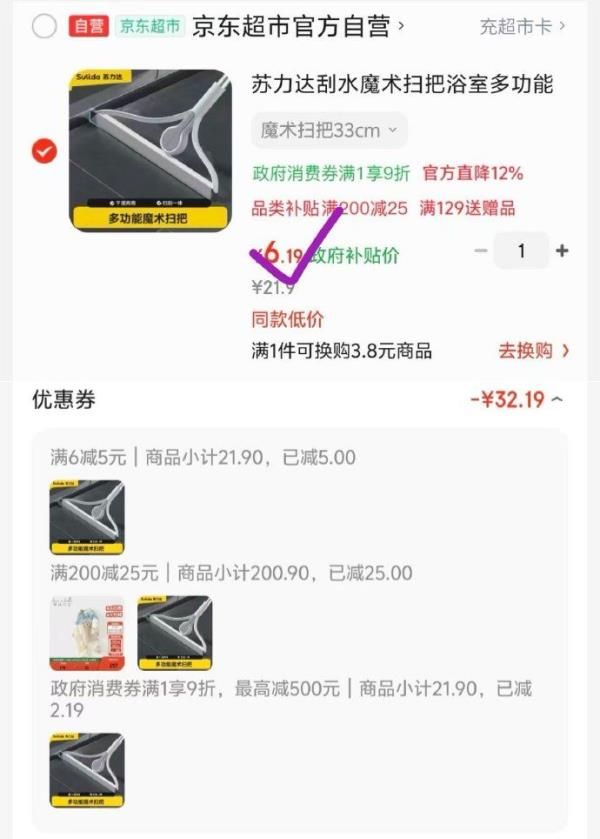600x839 pixels.
Task: Tap 去换购 to add a discounted item
Action: pos(534,351)
